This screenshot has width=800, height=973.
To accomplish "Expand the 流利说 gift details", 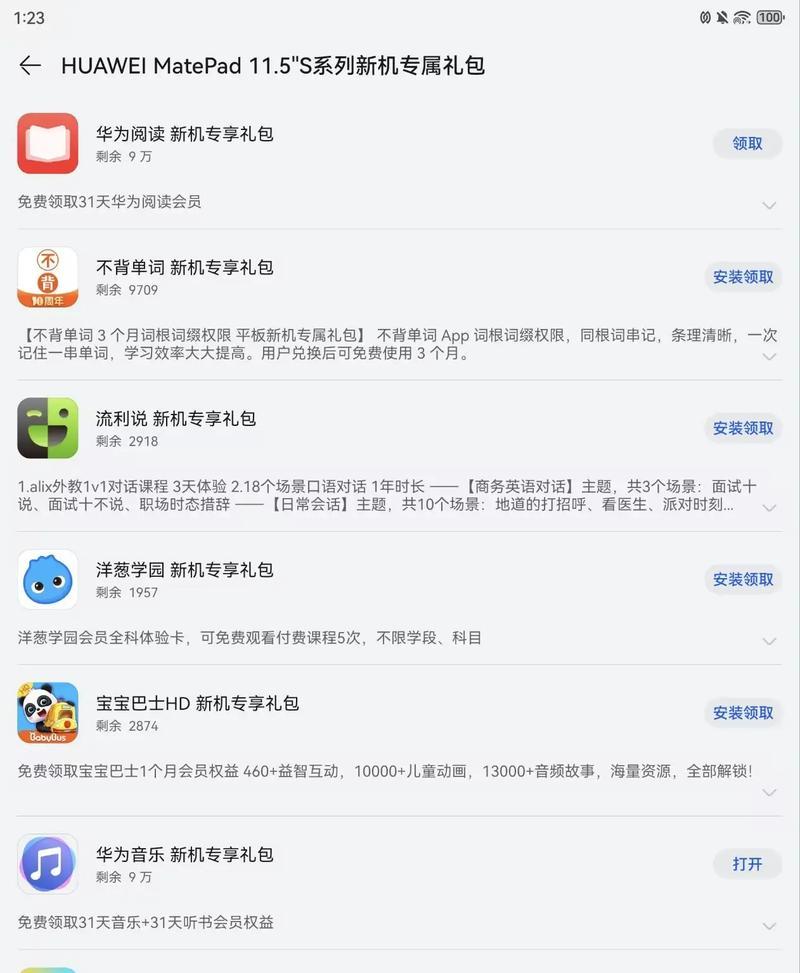I will 769,508.
